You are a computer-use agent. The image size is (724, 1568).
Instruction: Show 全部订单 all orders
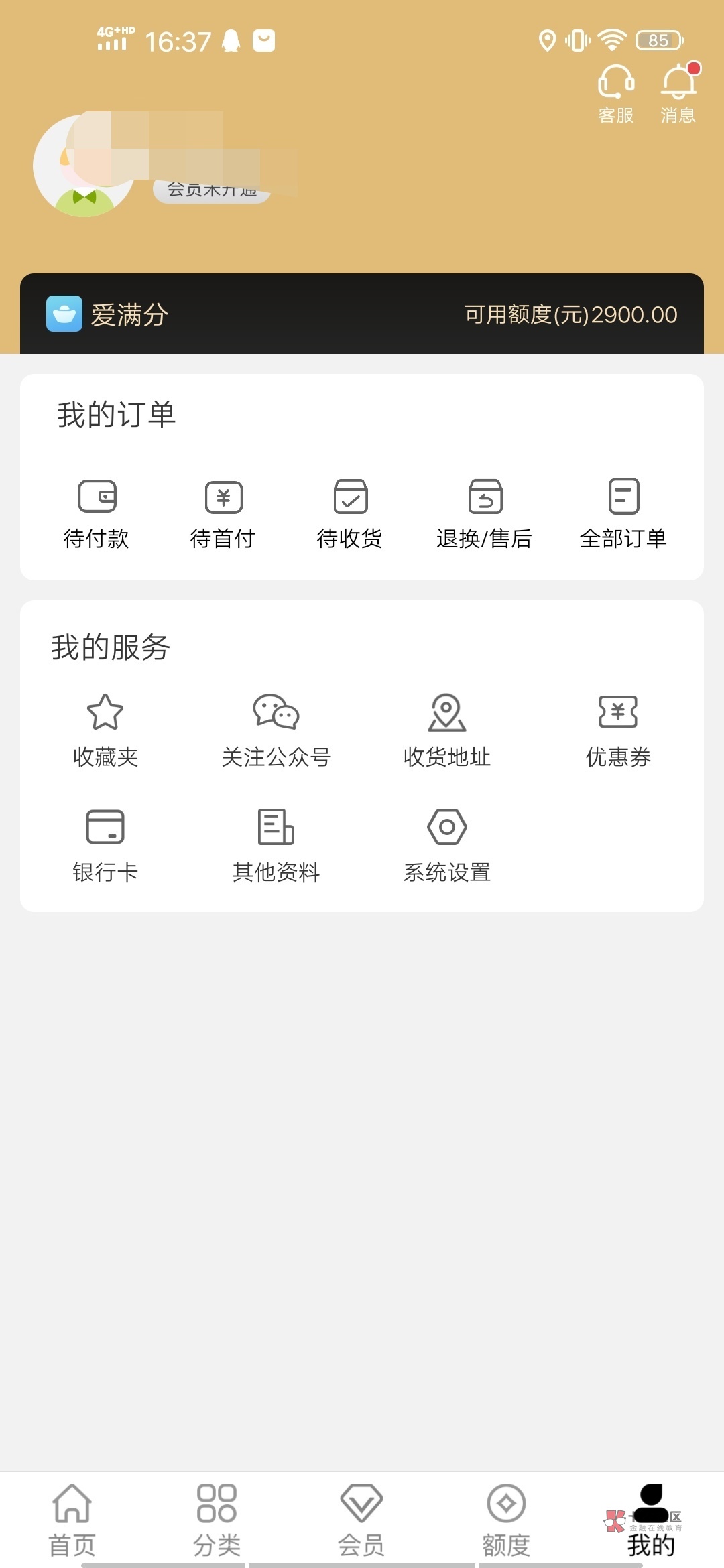click(x=623, y=513)
